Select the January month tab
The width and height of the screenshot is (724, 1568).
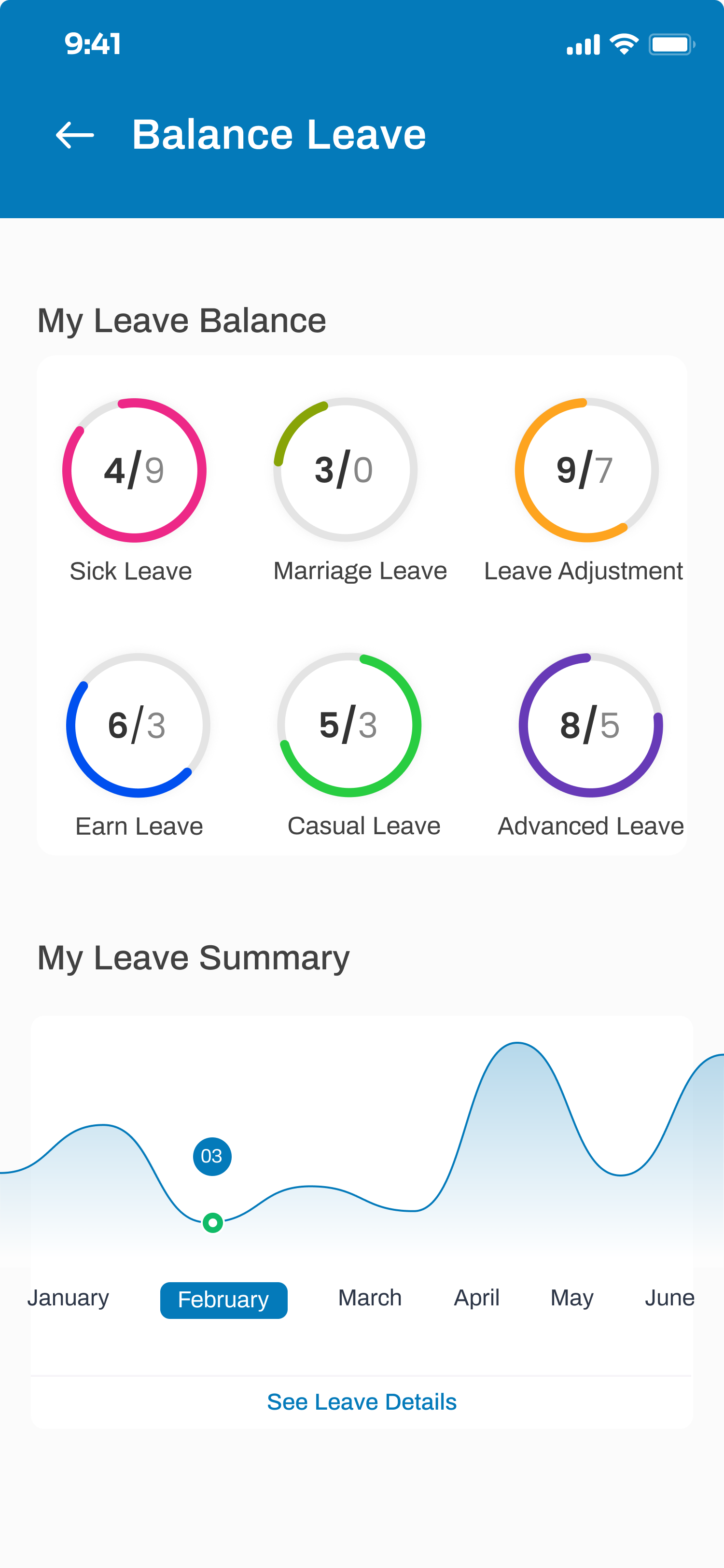68,1298
